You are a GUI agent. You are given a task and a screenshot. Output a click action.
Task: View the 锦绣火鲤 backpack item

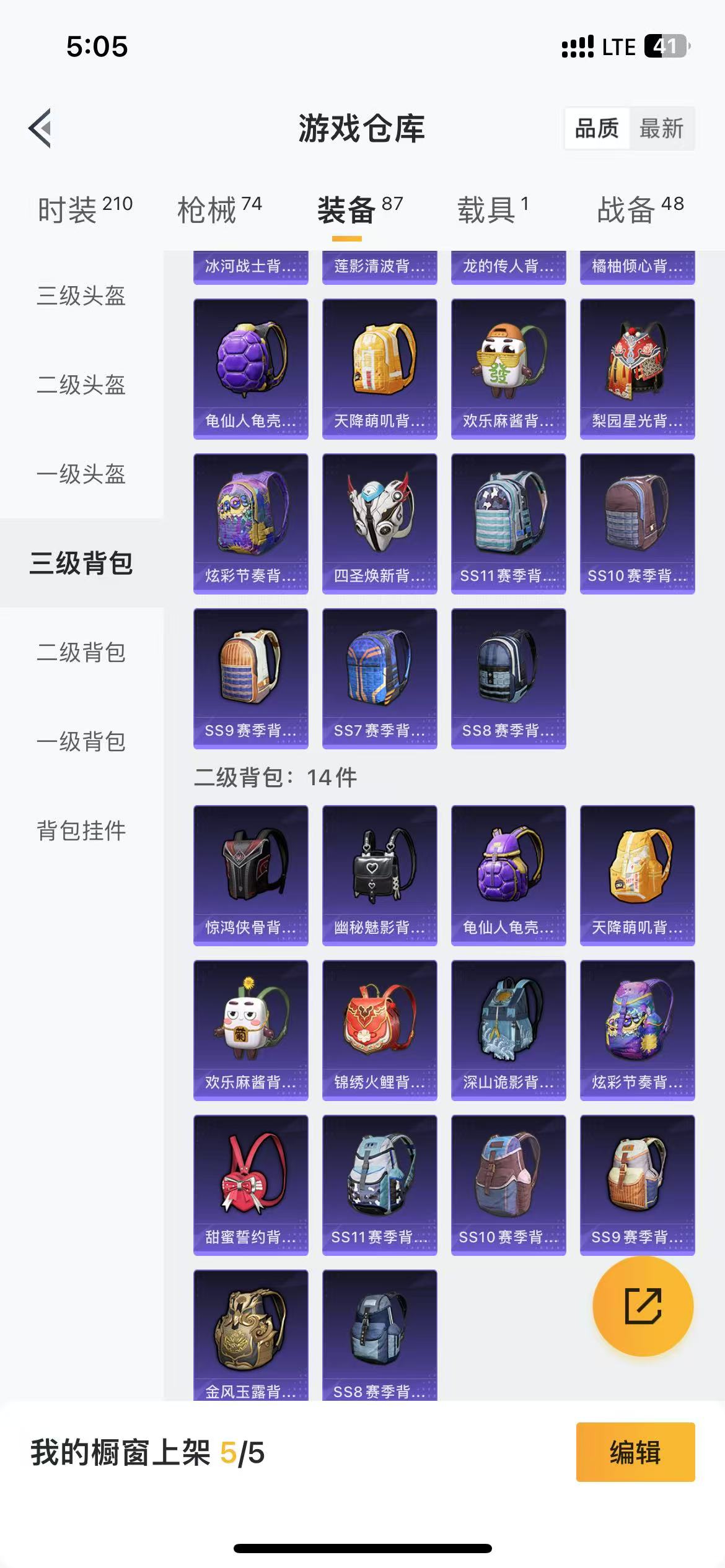click(379, 1030)
